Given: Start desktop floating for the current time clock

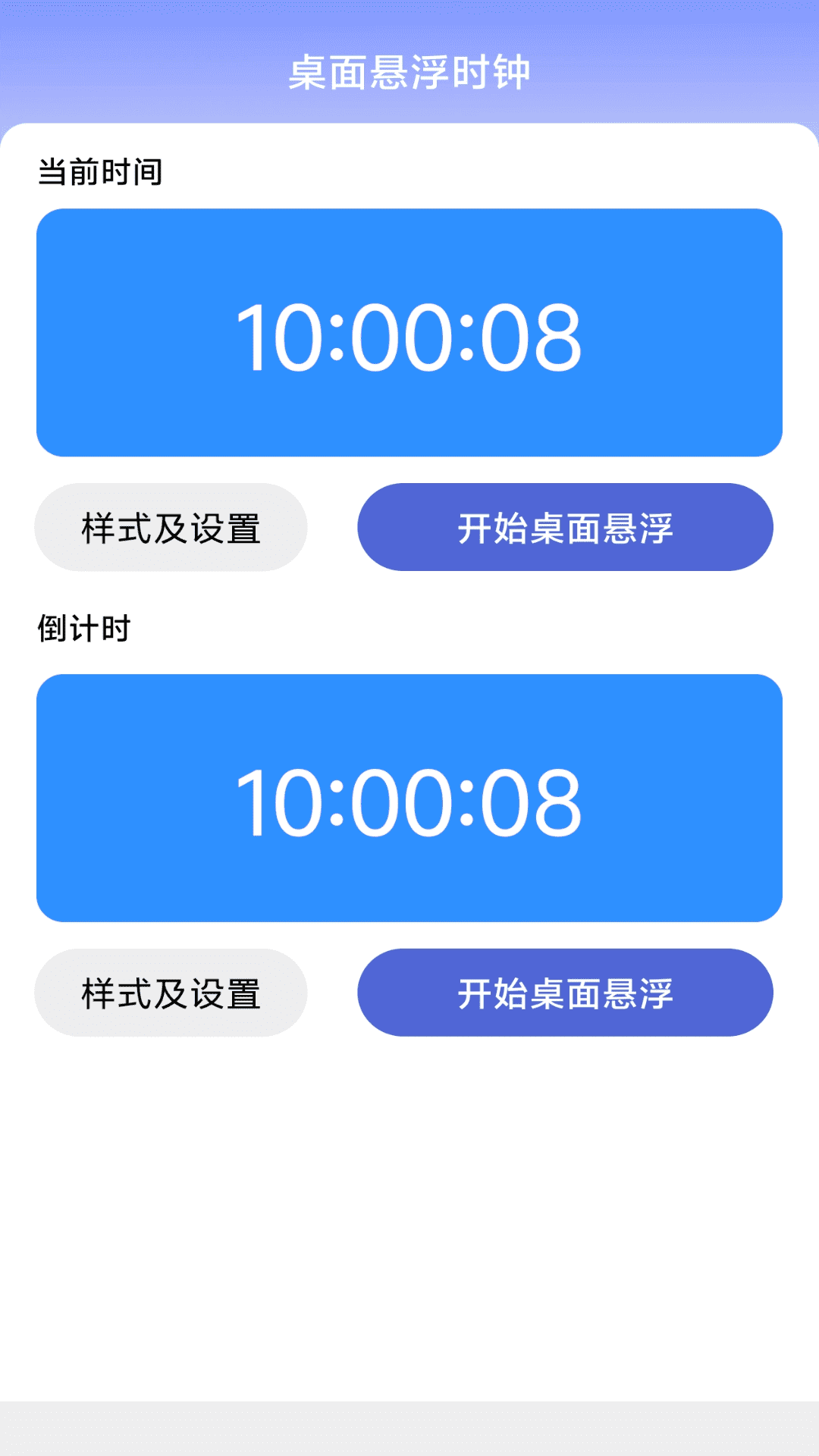Looking at the screenshot, I should pyautogui.click(x=566, y=527).
